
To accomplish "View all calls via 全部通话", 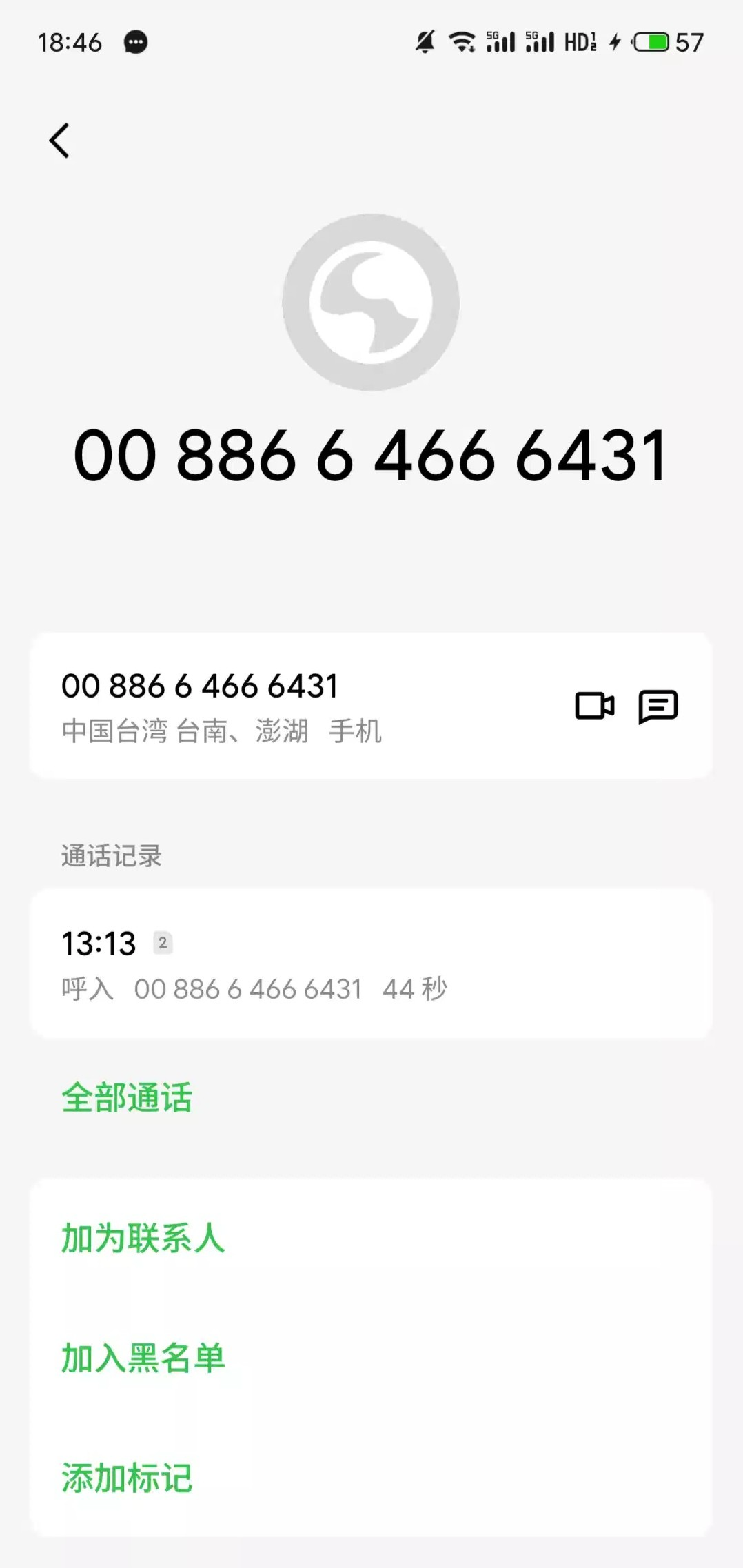I will click(x=127, y=1098).
